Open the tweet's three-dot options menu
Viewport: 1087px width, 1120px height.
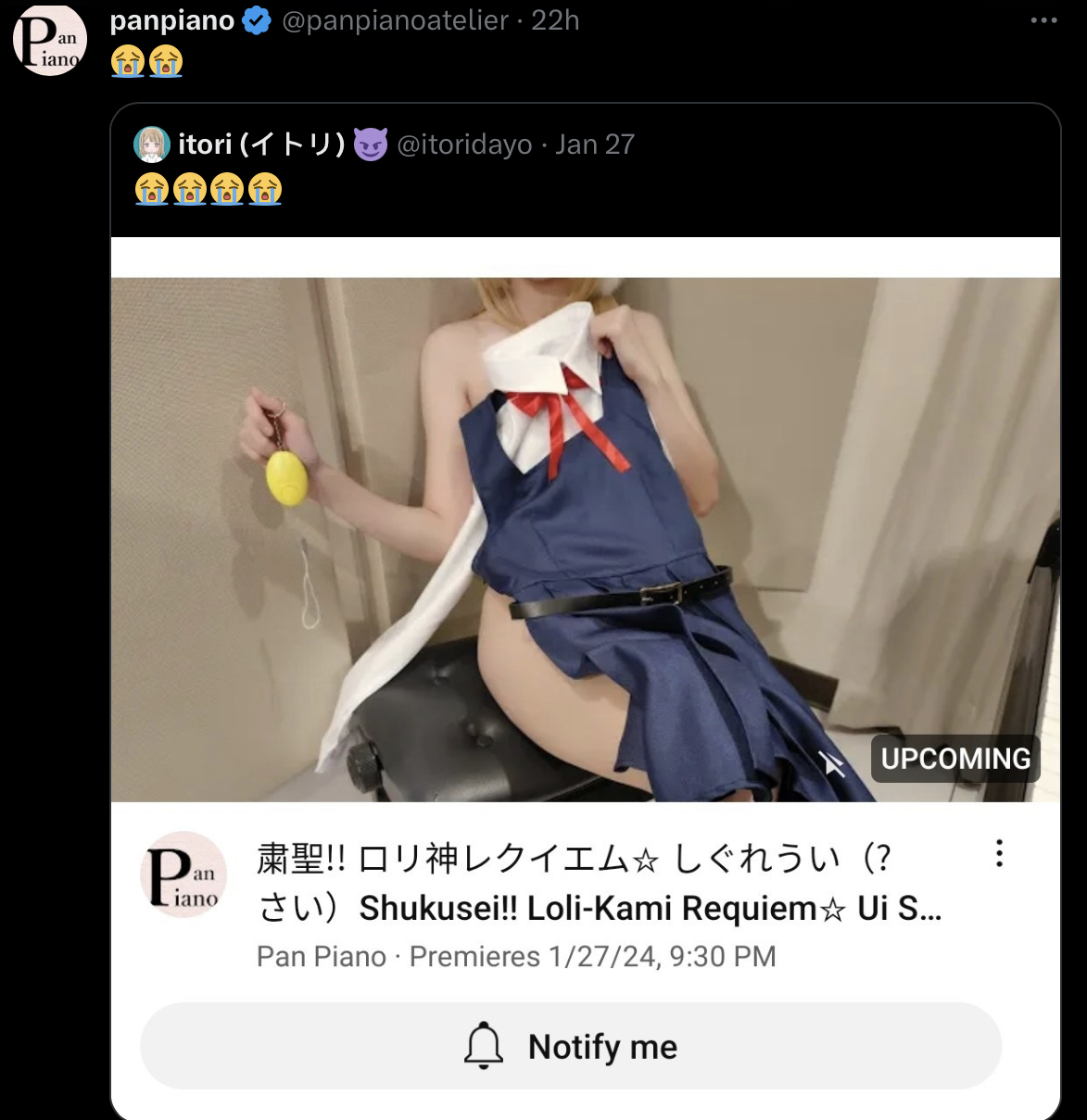pos(1043,20)
